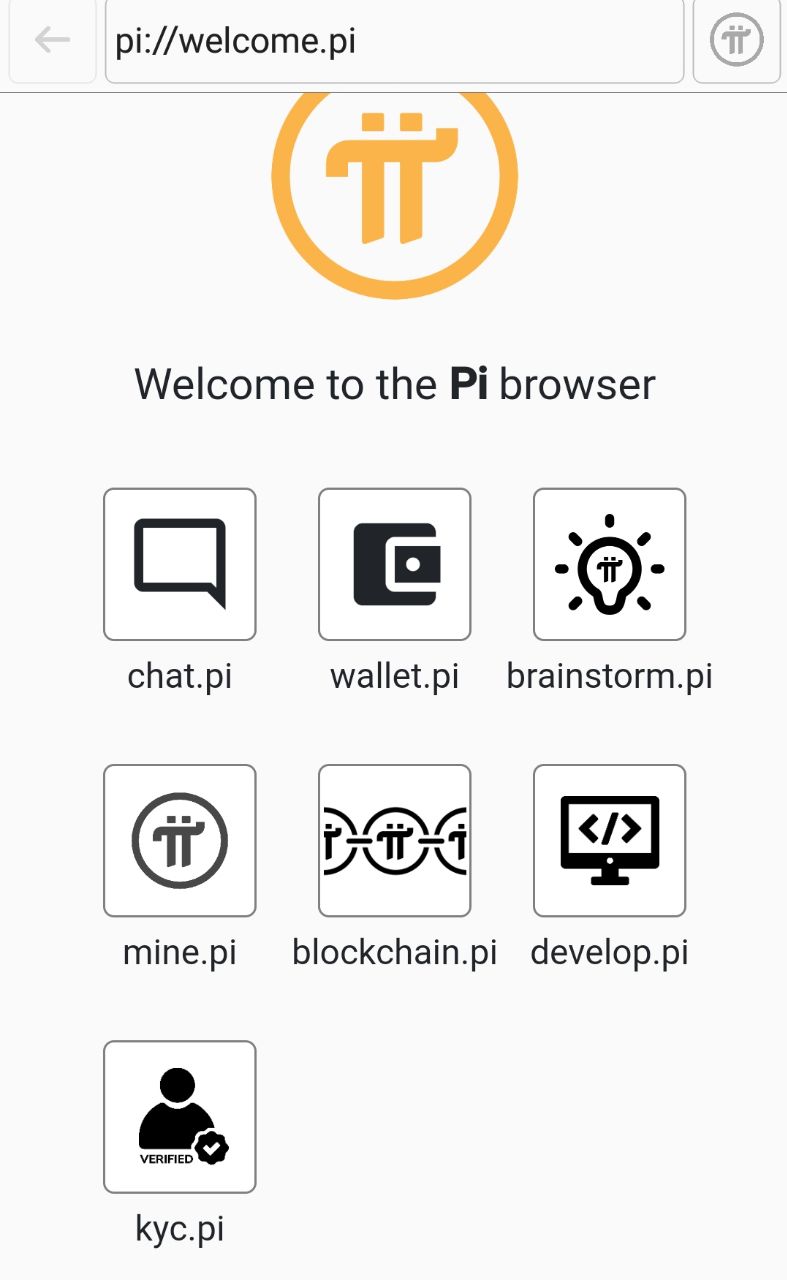Click the Welcome to the Pi browser heading
The width and height of the screenshot is (787, 1280).
(394, 384)
